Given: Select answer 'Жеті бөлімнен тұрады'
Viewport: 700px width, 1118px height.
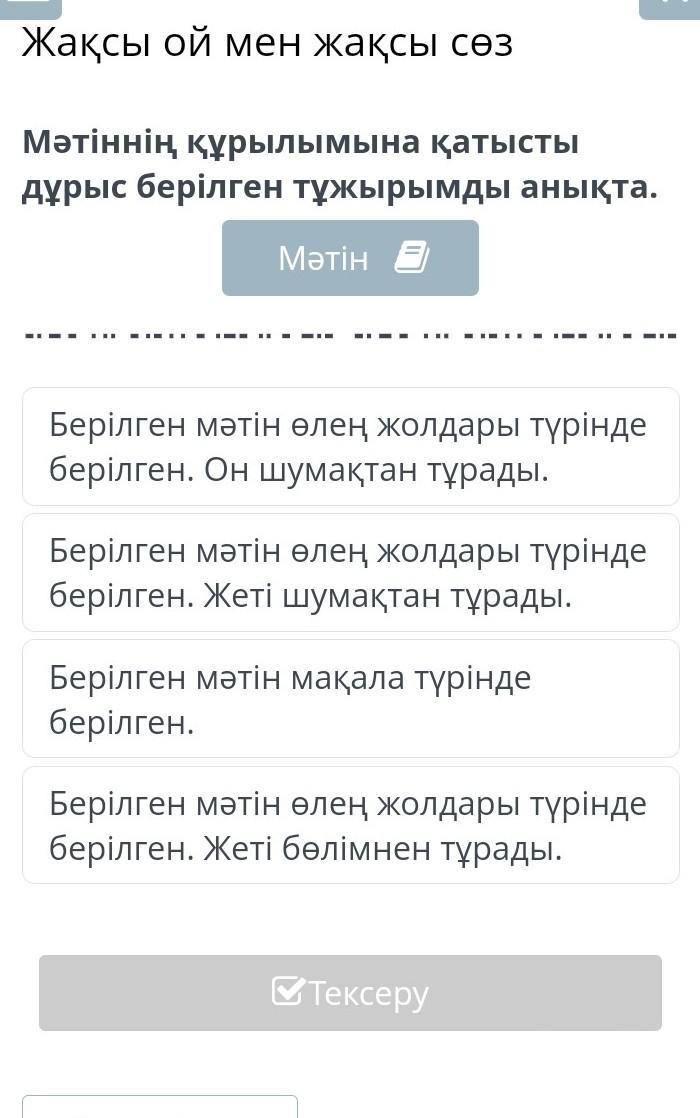Looking at the screenshot, I should pos(350,825).
